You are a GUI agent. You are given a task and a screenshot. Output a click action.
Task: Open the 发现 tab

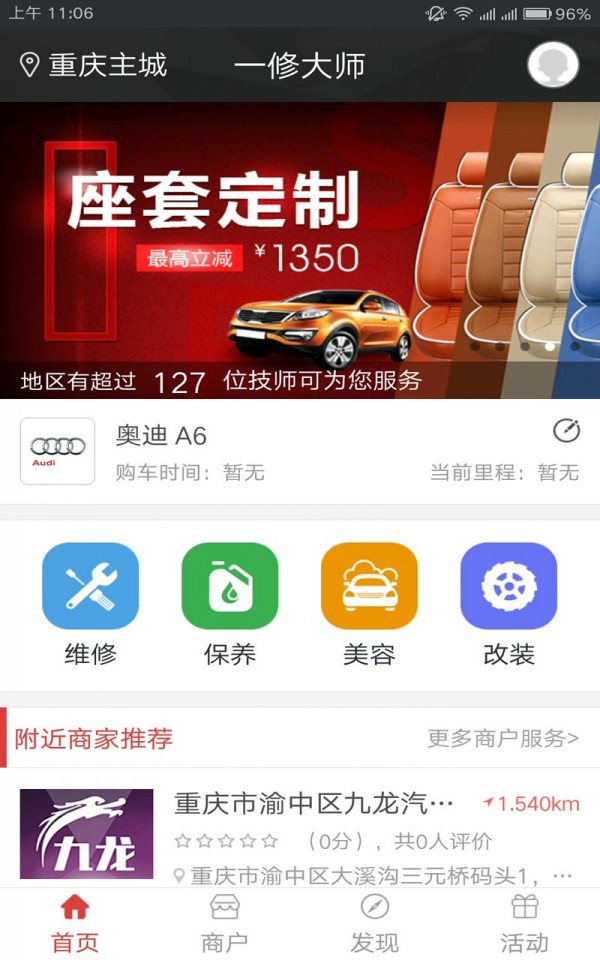tap(375, 924)
